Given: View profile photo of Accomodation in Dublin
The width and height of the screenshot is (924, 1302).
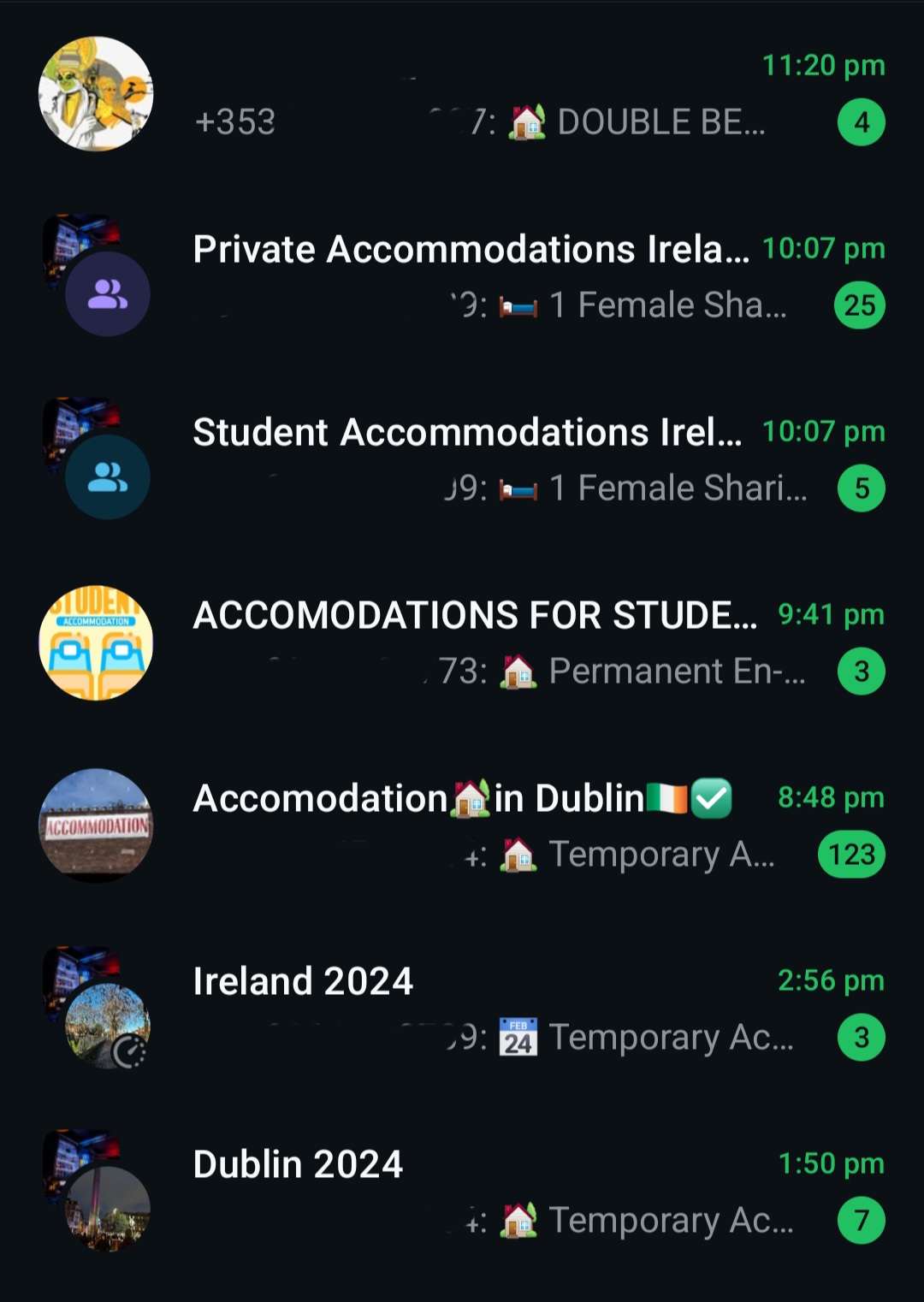Looking at the screenshot, I should [96, 826].
